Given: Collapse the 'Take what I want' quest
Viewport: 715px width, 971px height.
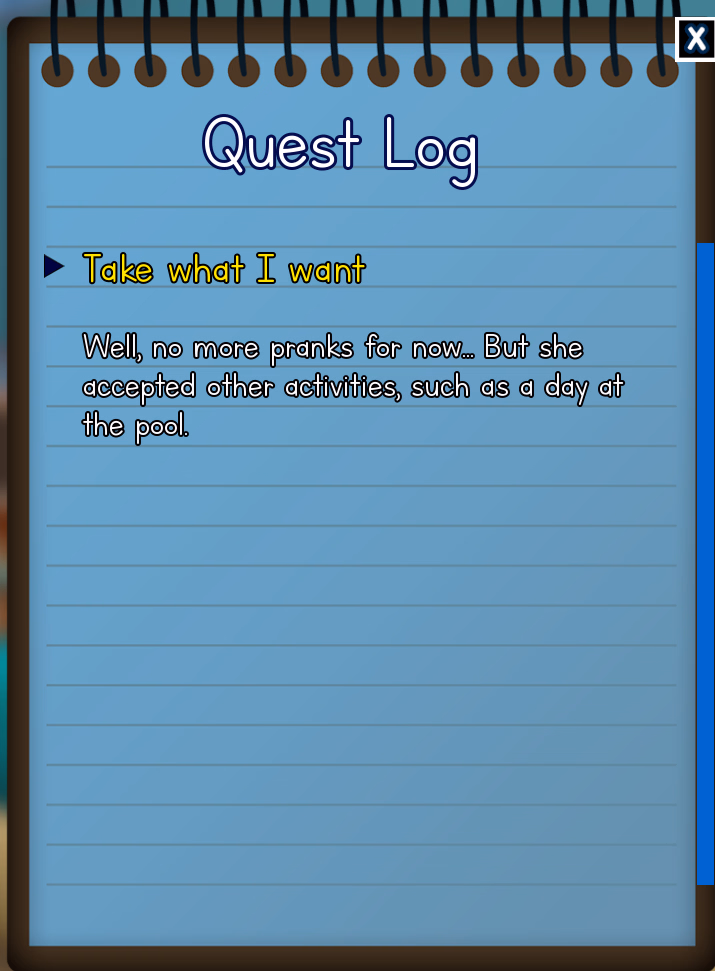Looking at the screenshot, I should click(x=54, y=267).
